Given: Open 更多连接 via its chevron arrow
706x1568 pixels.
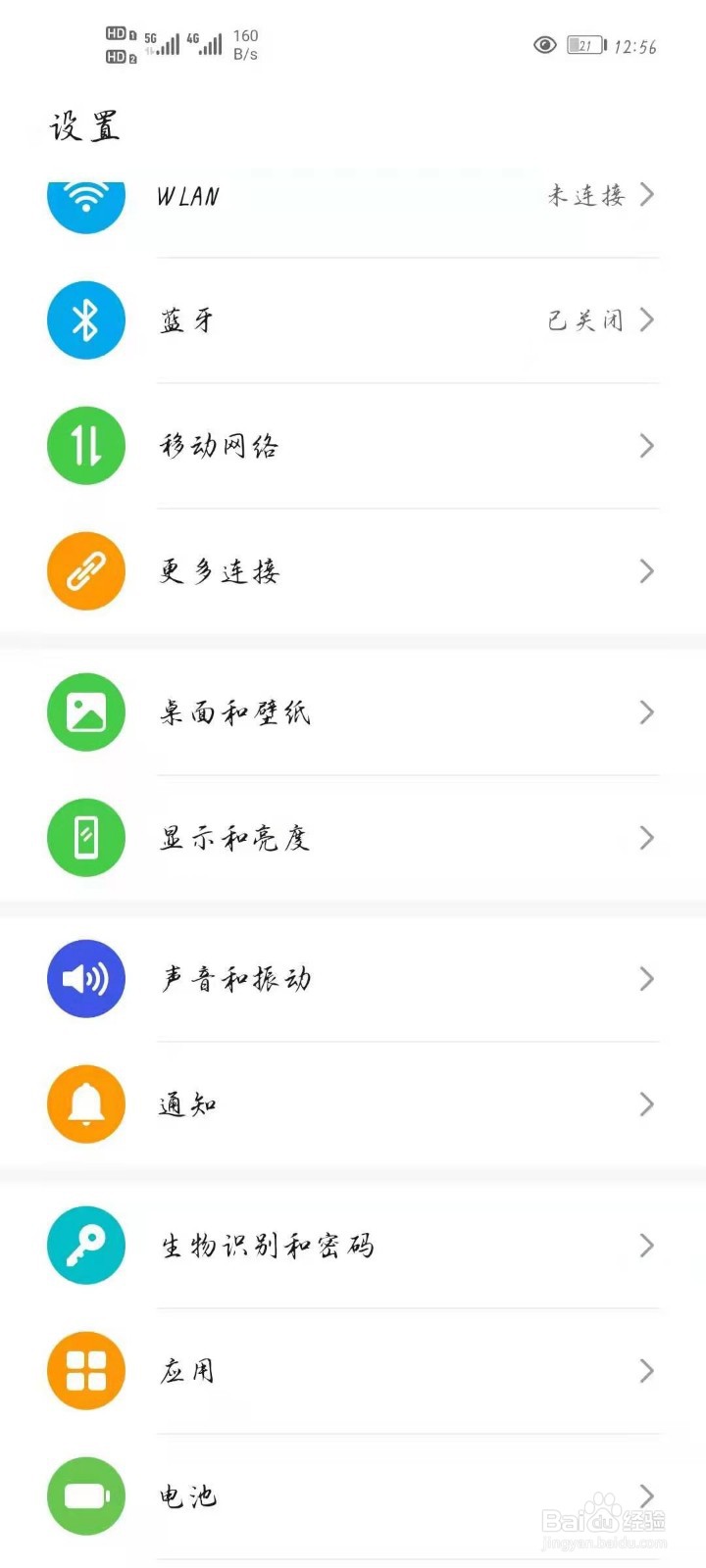Looking at the screenshot, I should [646, 571].
